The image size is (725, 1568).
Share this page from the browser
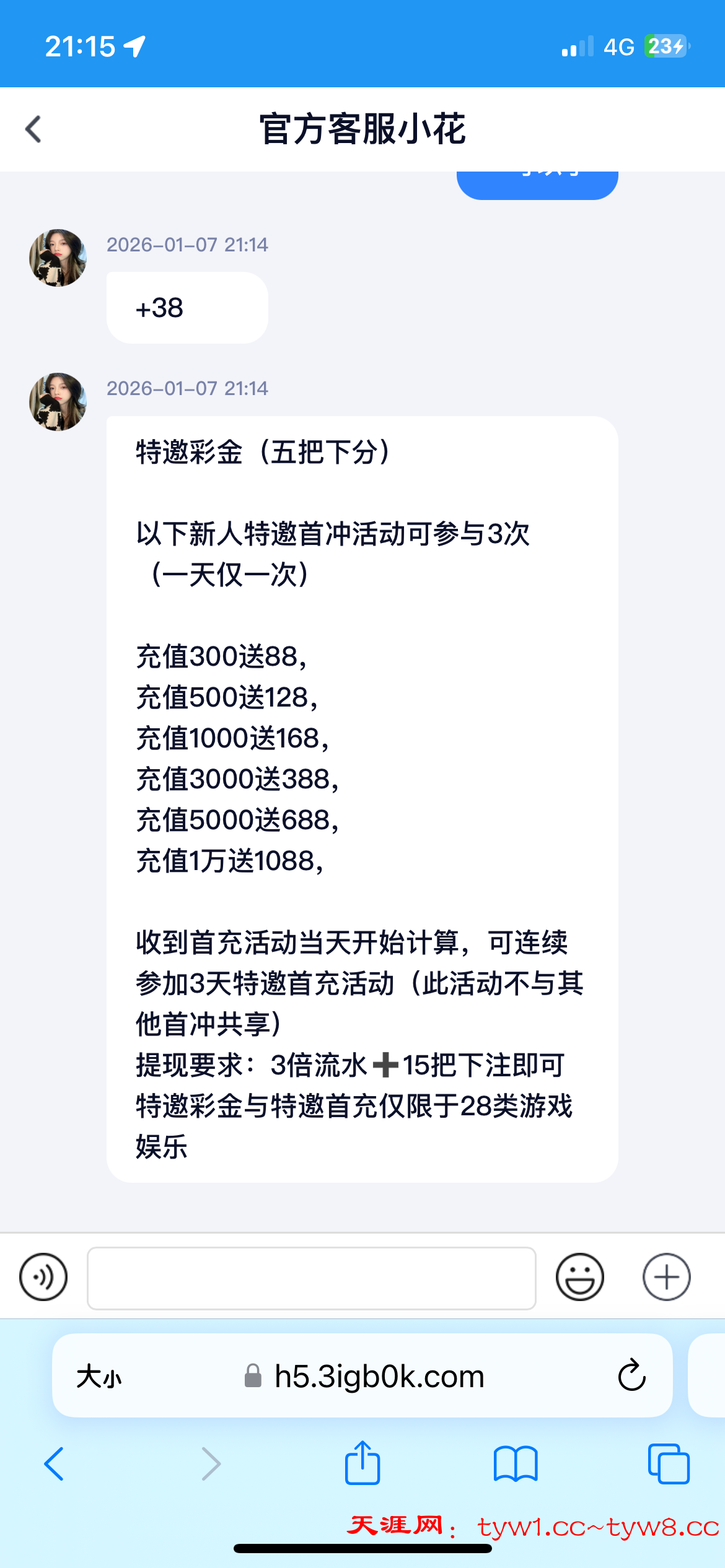[362, 1463]
